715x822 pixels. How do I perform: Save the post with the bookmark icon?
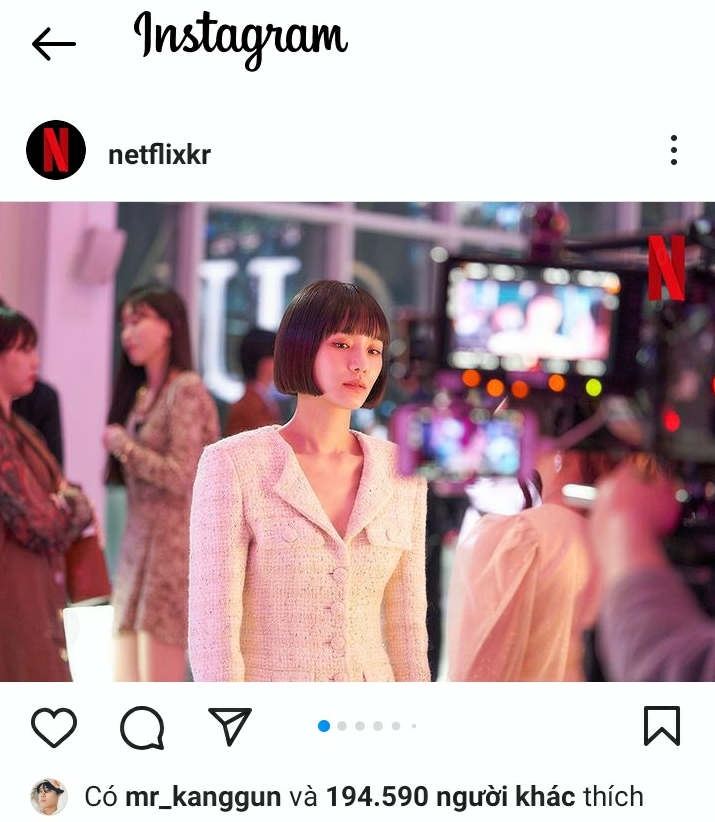662,726
